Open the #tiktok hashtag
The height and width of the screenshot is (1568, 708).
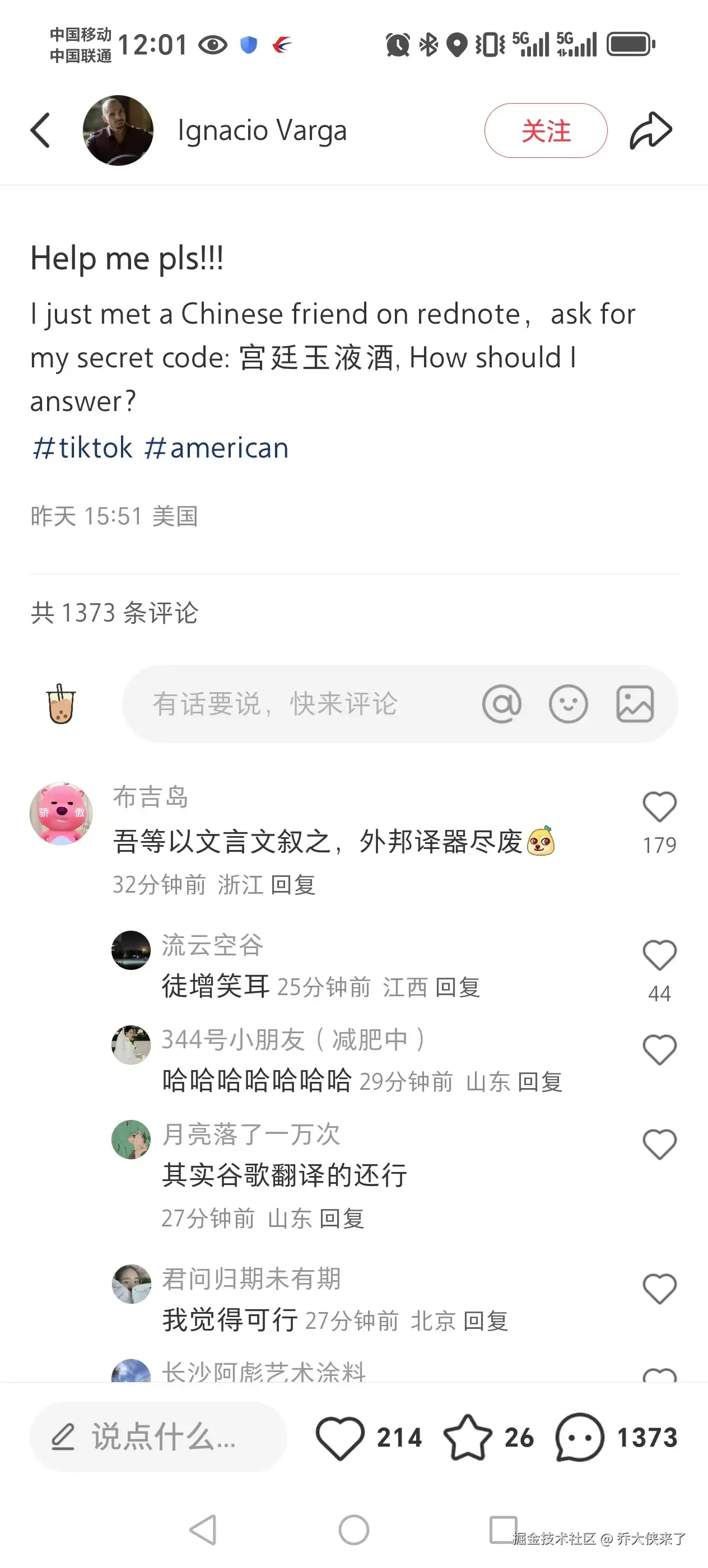82,448
